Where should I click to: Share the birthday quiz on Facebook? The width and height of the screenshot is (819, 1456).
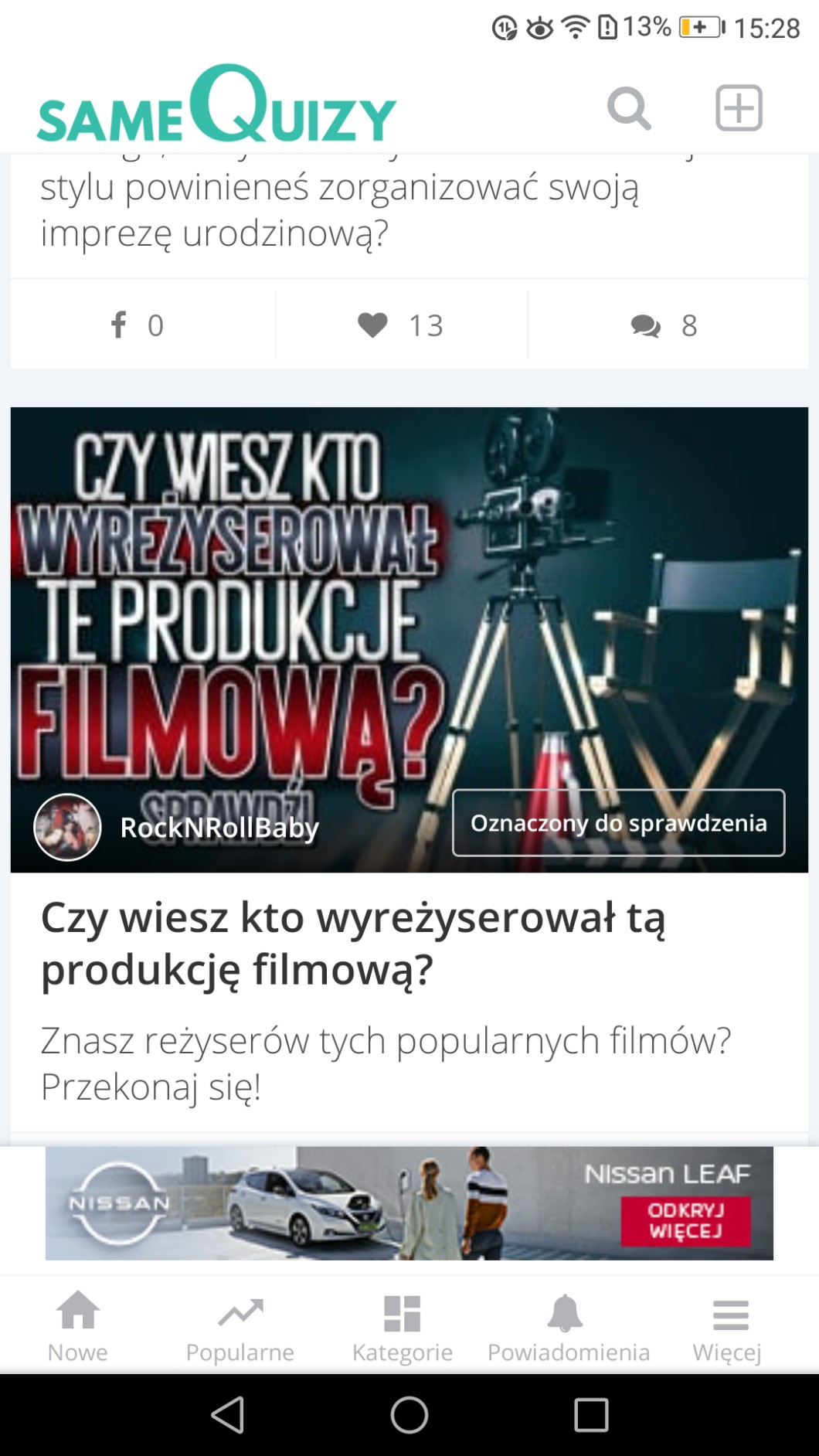click(x=138, y=325)
